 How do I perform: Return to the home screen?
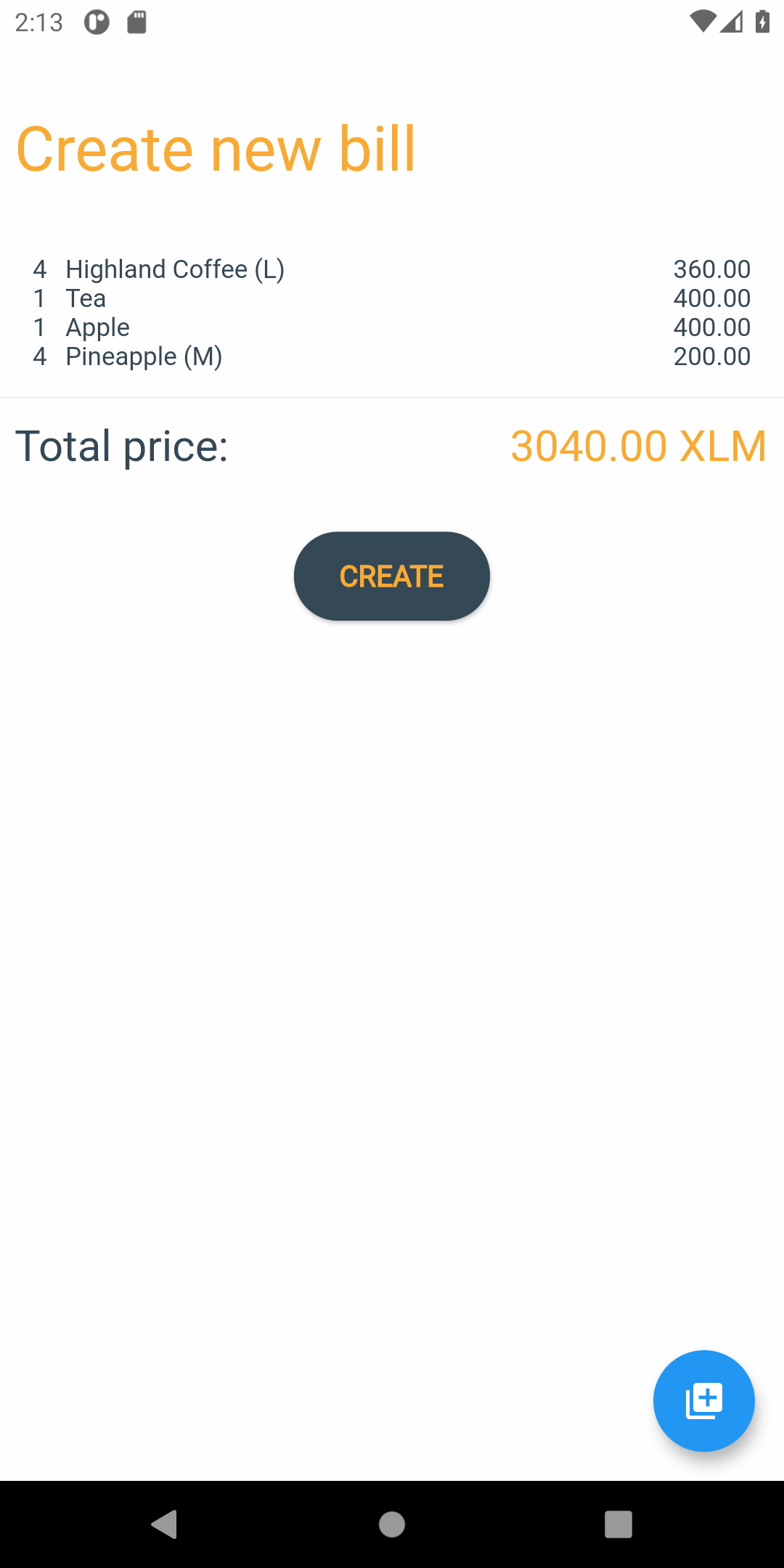pyautogui.click(x=392, y=1524)
